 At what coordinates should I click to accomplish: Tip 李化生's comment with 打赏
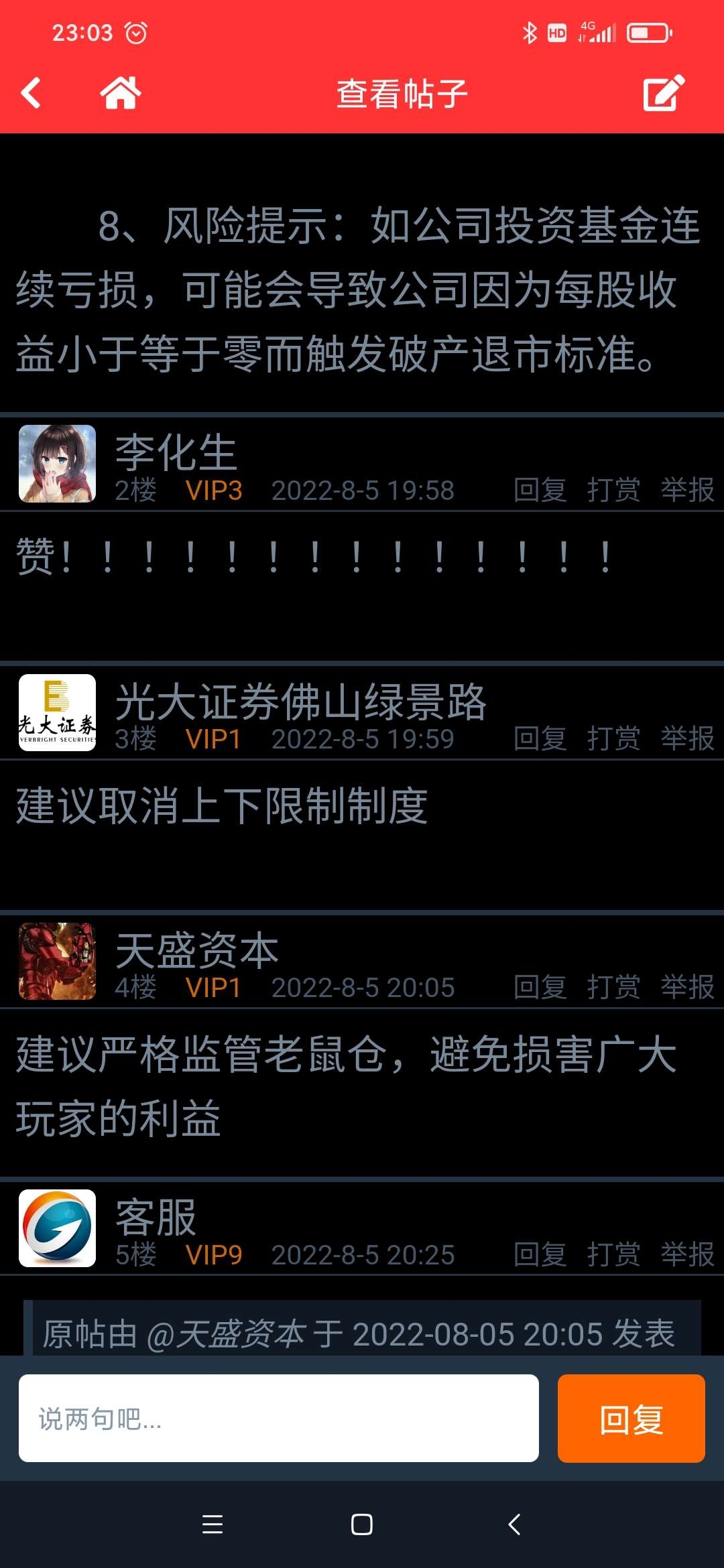point(613,490)
